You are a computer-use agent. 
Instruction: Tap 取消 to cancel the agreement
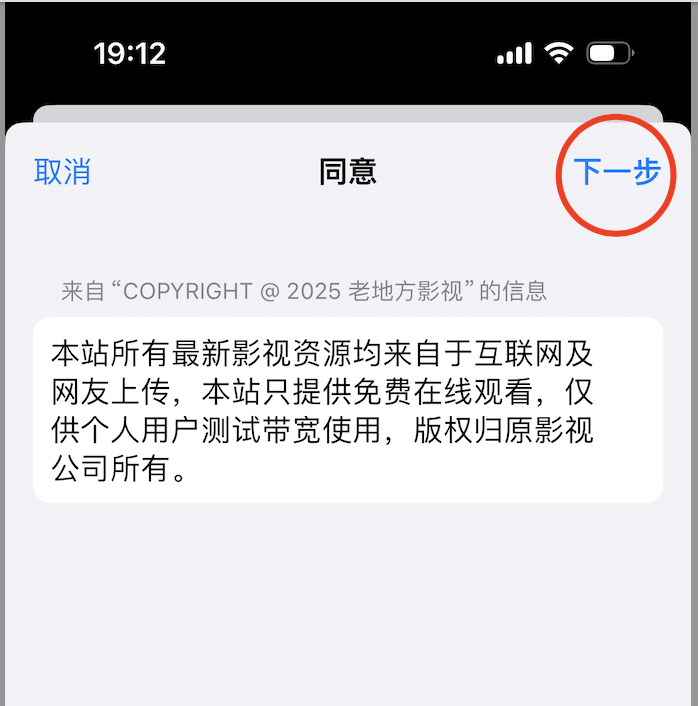[x=62, y=171]
